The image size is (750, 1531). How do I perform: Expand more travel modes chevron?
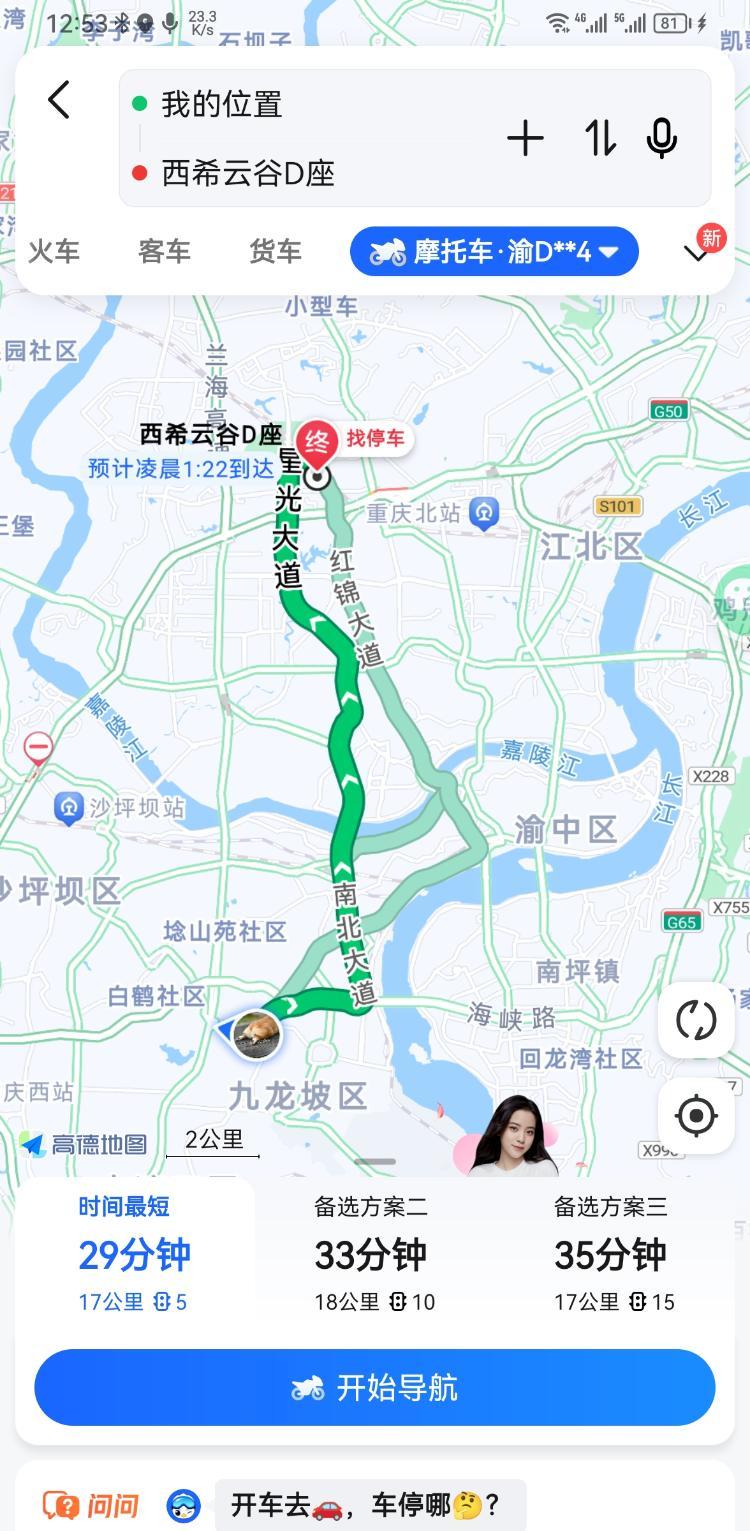(x=695, y=254)
